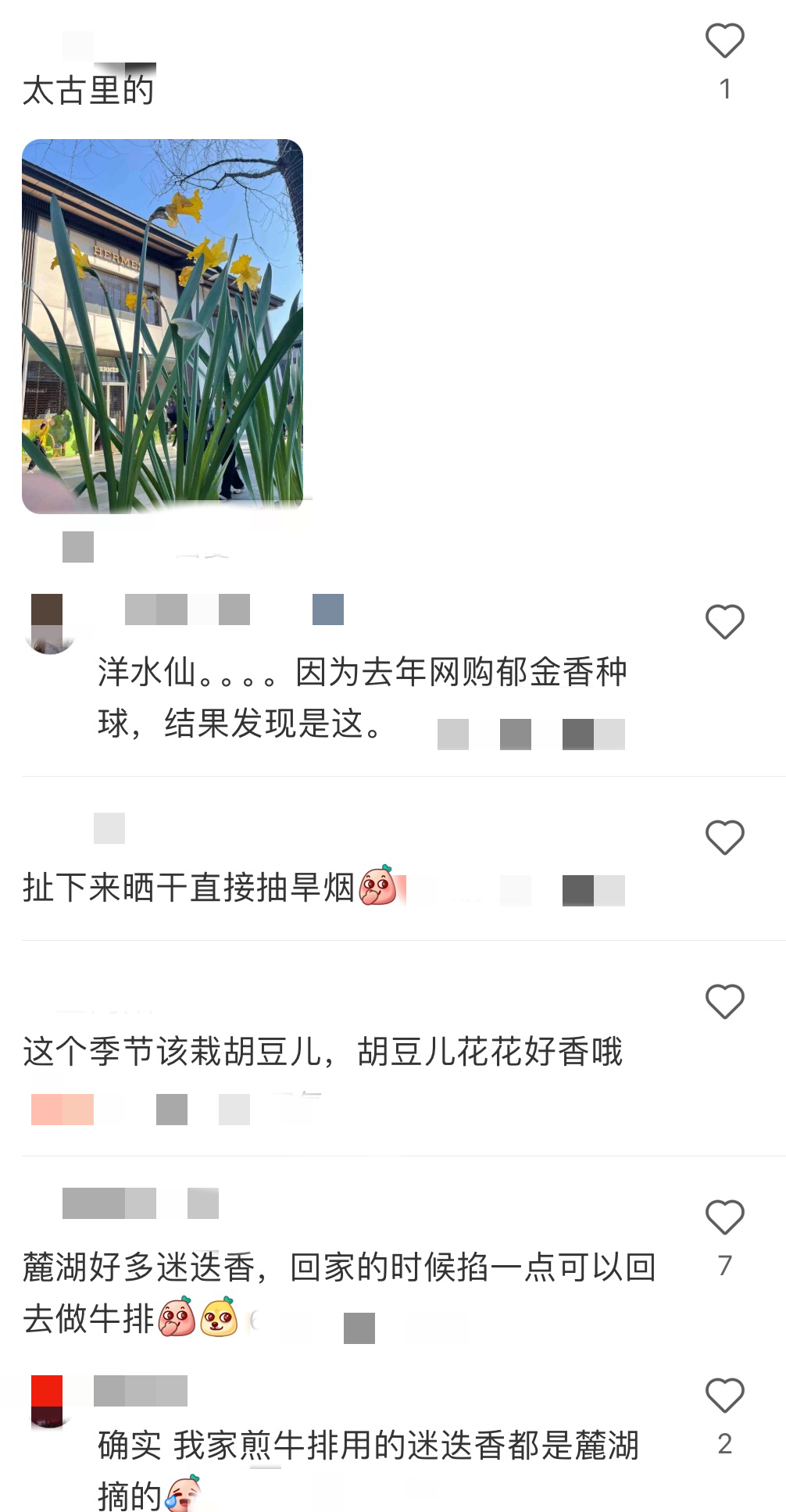
Task: Like the 扯下来晒干直接抽旱烟 comment
Action: pyautogui.click(x=724, y=838)
